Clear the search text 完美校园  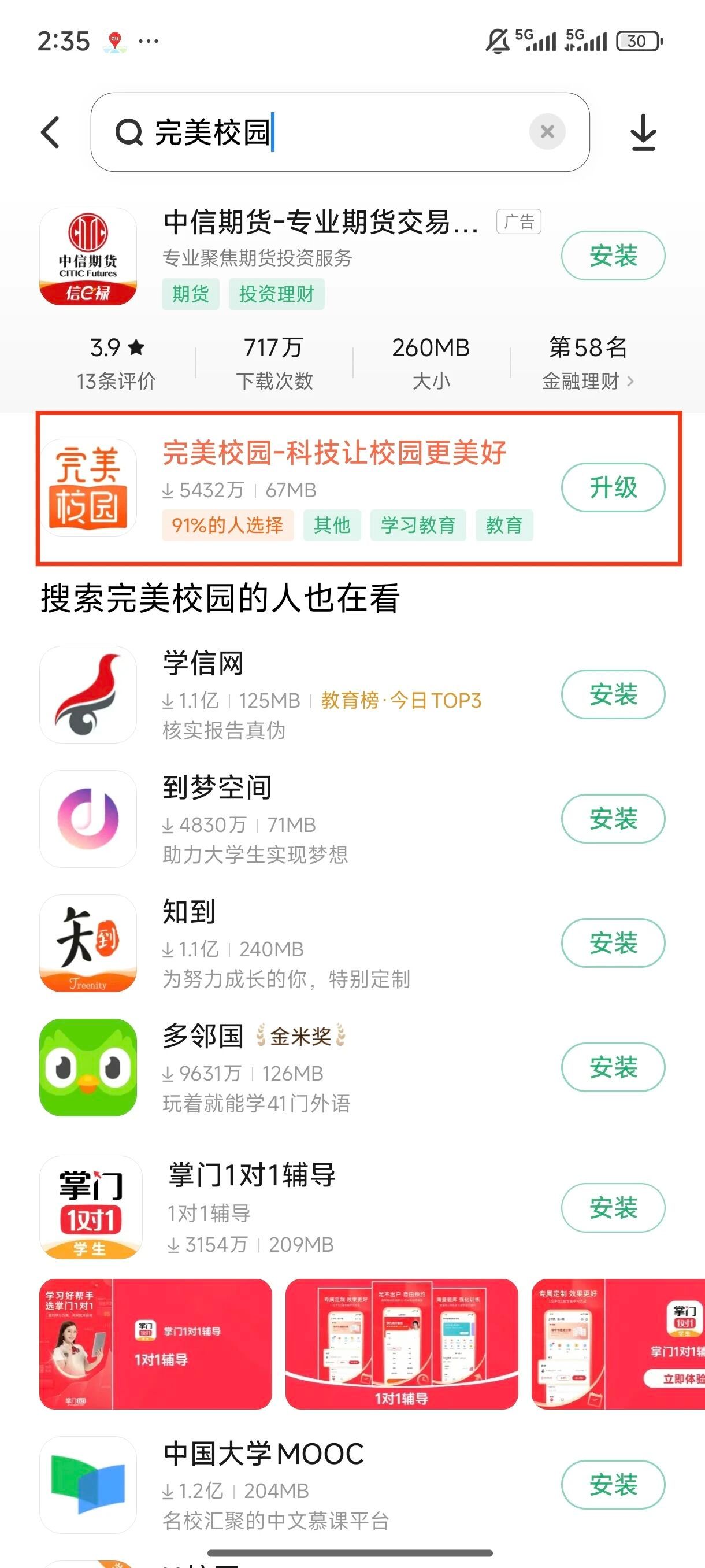pos(547,131)
